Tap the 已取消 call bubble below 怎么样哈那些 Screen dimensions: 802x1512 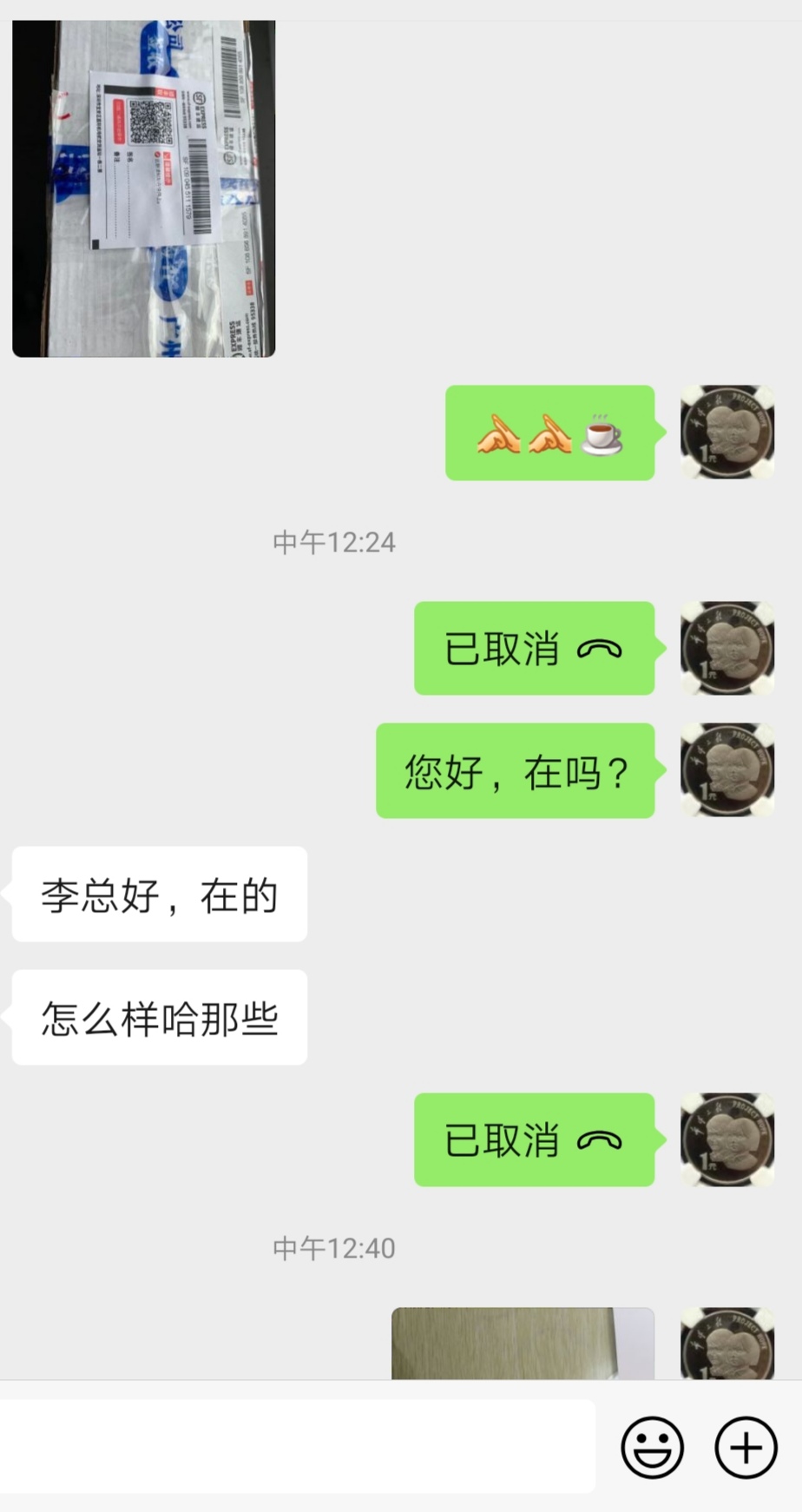click(534, 1140)
